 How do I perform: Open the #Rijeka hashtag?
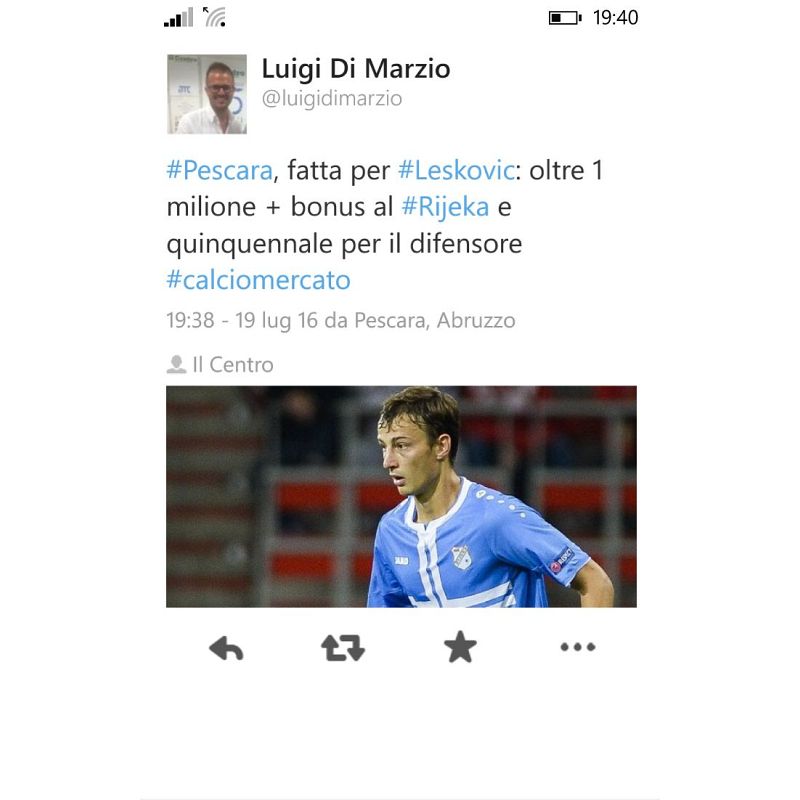(x=445, y=207)
